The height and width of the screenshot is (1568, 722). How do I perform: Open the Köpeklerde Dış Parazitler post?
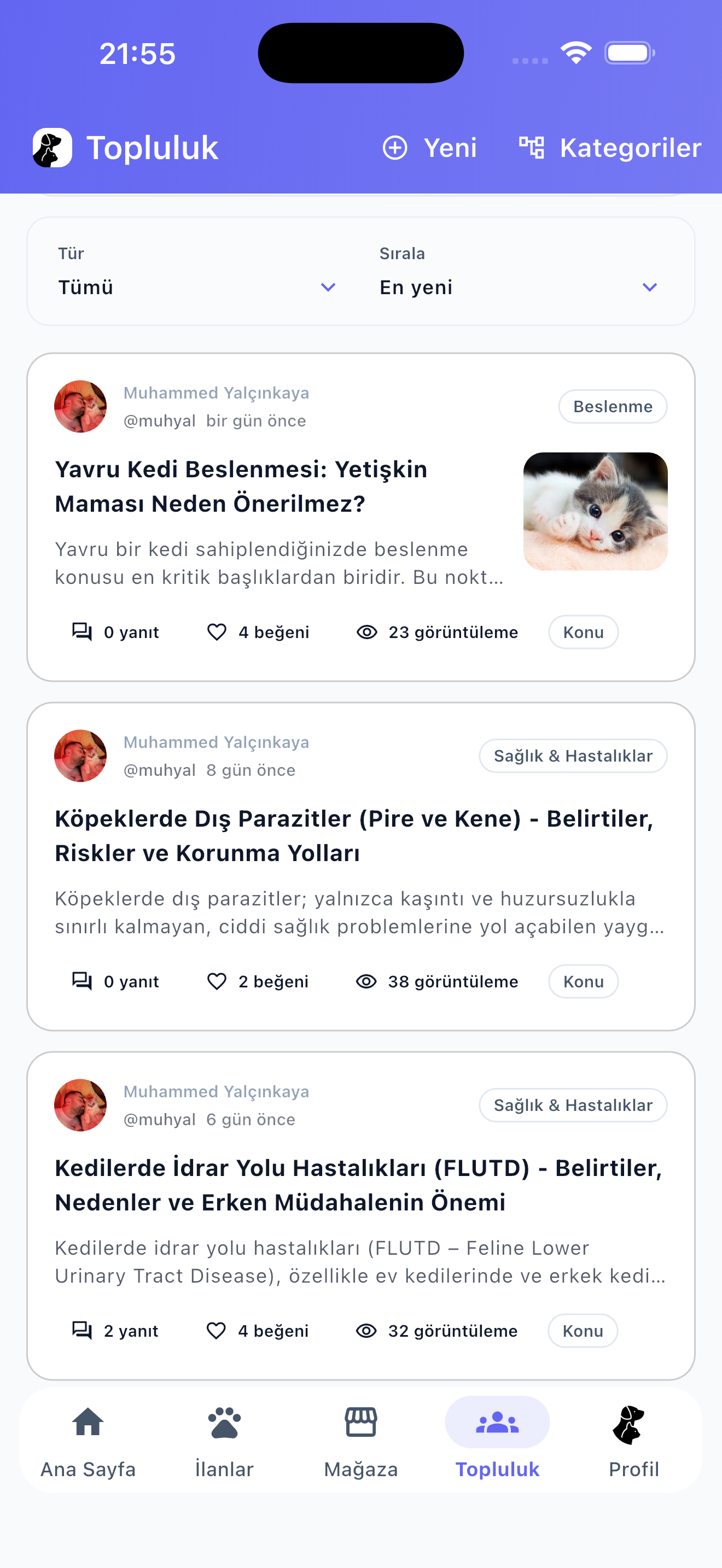pyautogui.click(x=354, y=835)
